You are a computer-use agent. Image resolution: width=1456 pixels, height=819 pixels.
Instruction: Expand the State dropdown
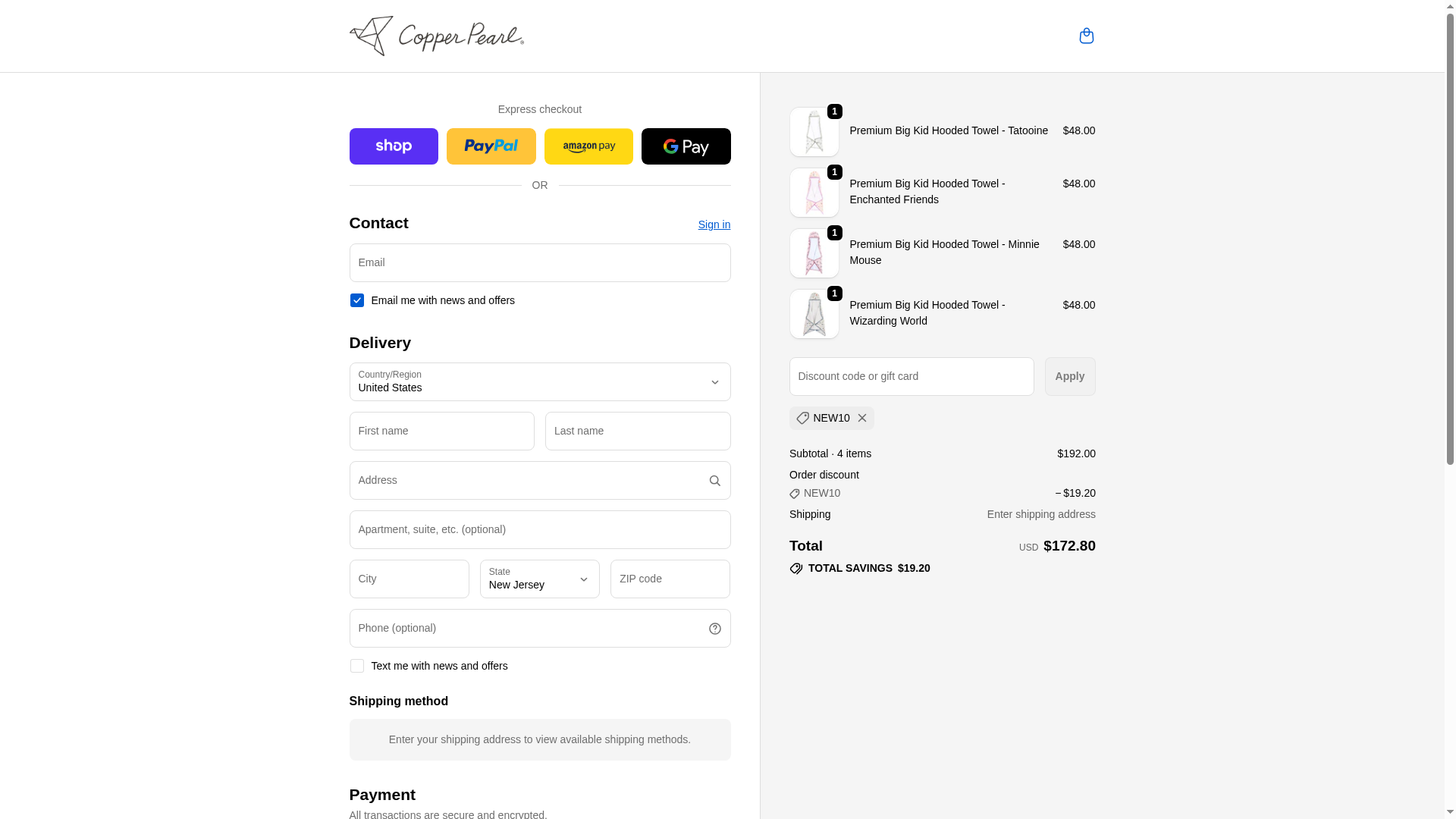coord(539,579)
